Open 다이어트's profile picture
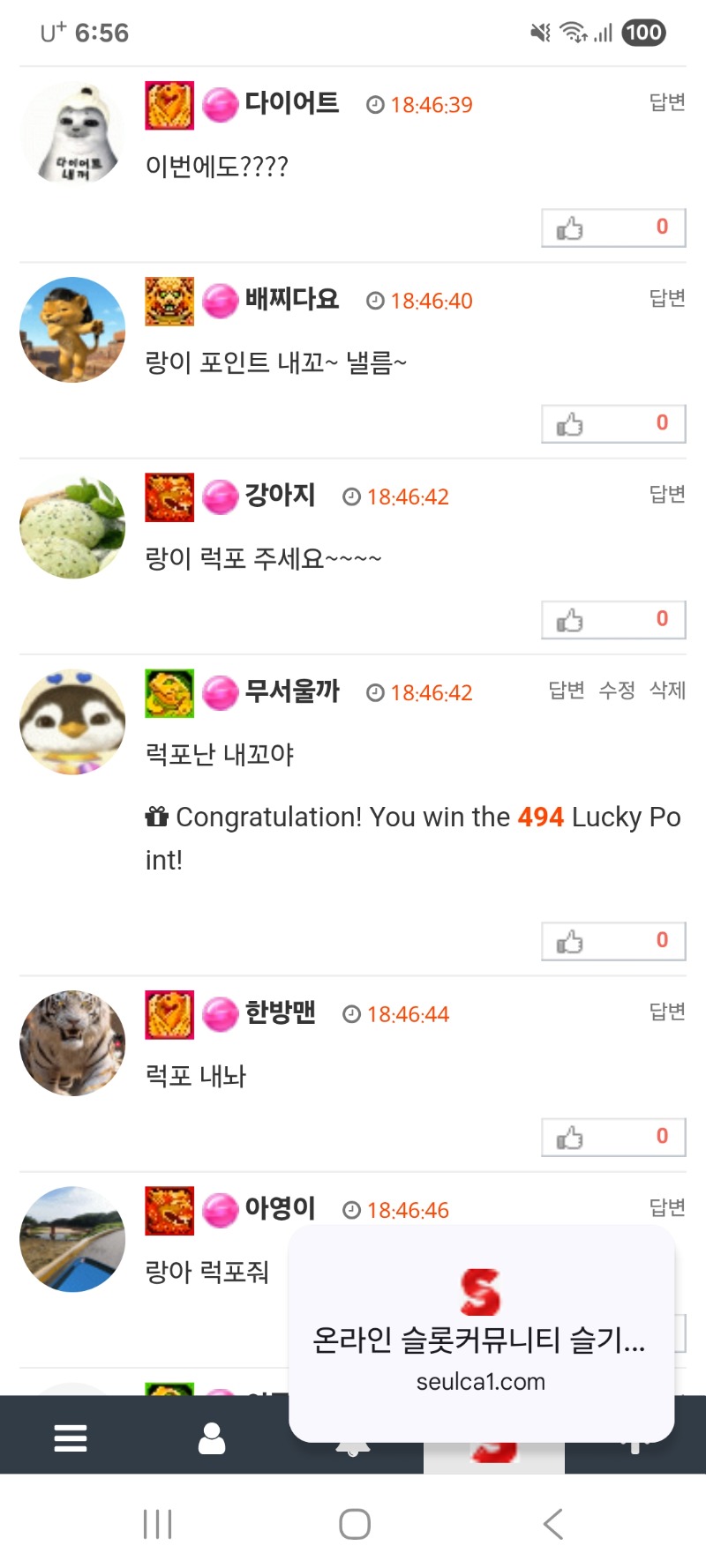The width and height of the screenshot is (706, 1568). (x=72, y=134)
